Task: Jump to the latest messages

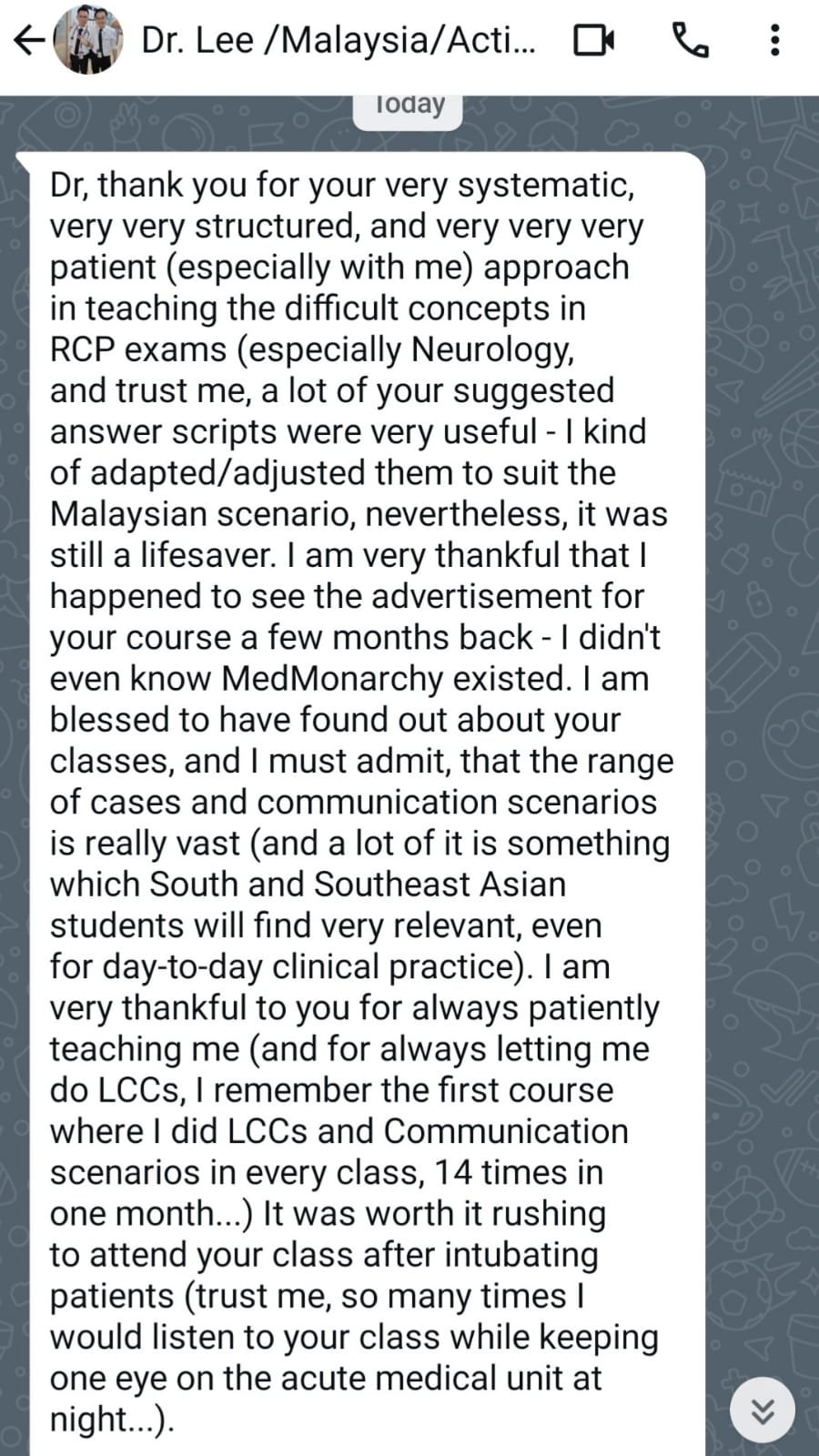Action: 763,1410
